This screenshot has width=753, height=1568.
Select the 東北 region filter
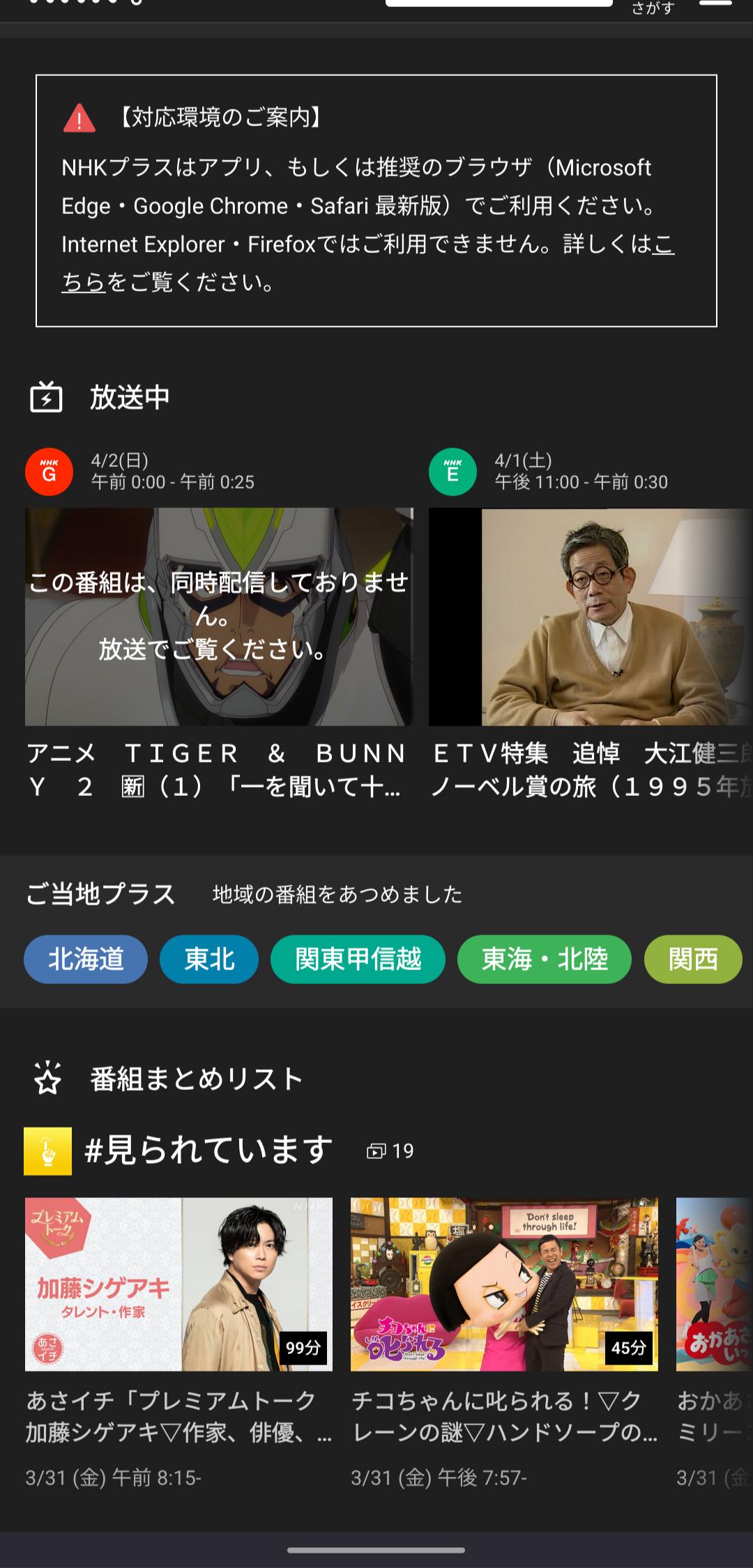click(x=208, y=960)
